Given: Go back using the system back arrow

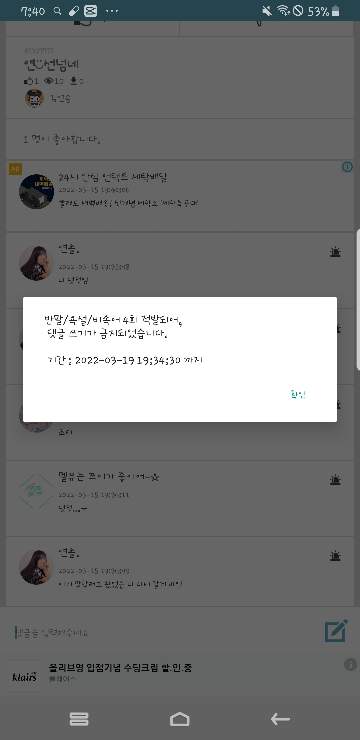Looking at the screenshot, I should pyautogui.click(x=280, y=719).
